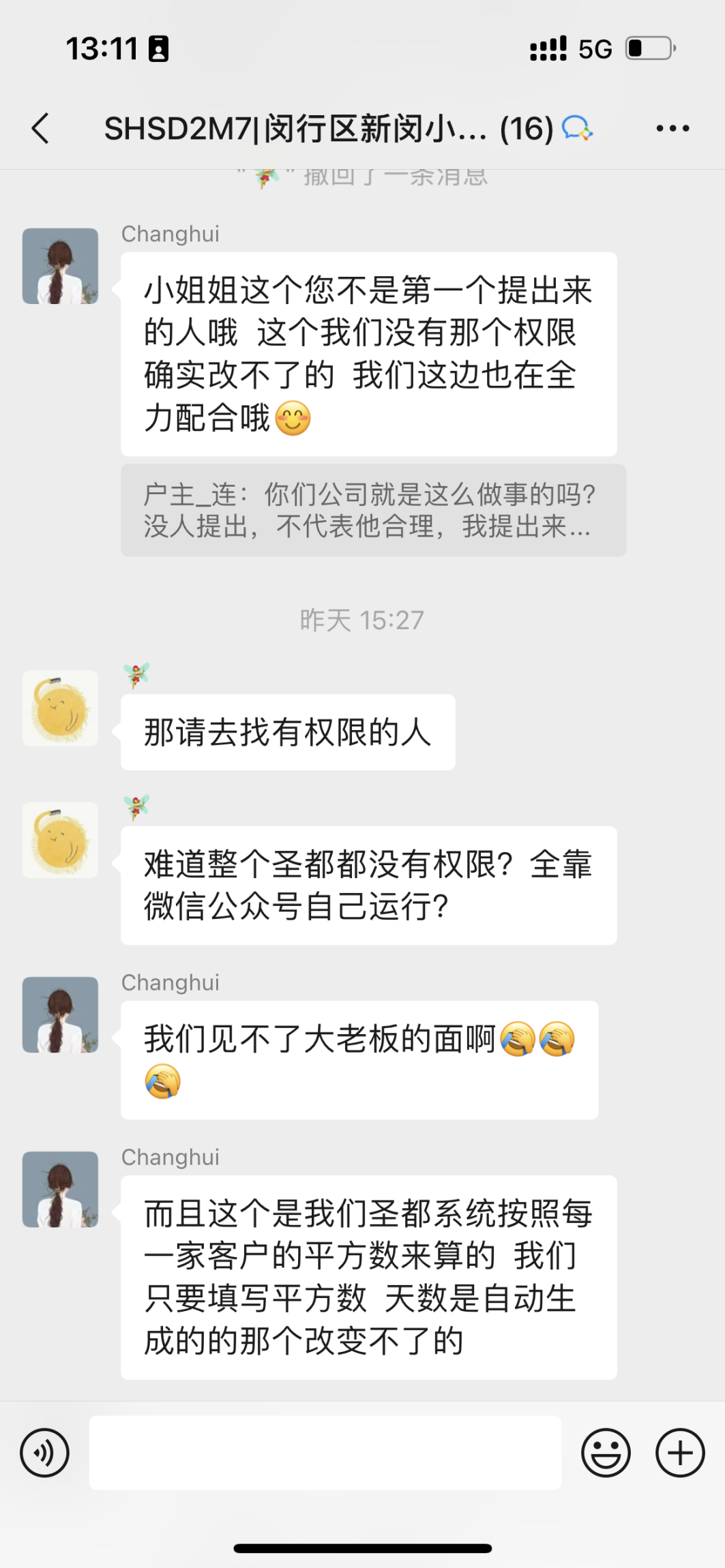The height and width of the screenshot is (1568, 725).
Task: Go back to the chat list
Action: click(x=41, y=128)
